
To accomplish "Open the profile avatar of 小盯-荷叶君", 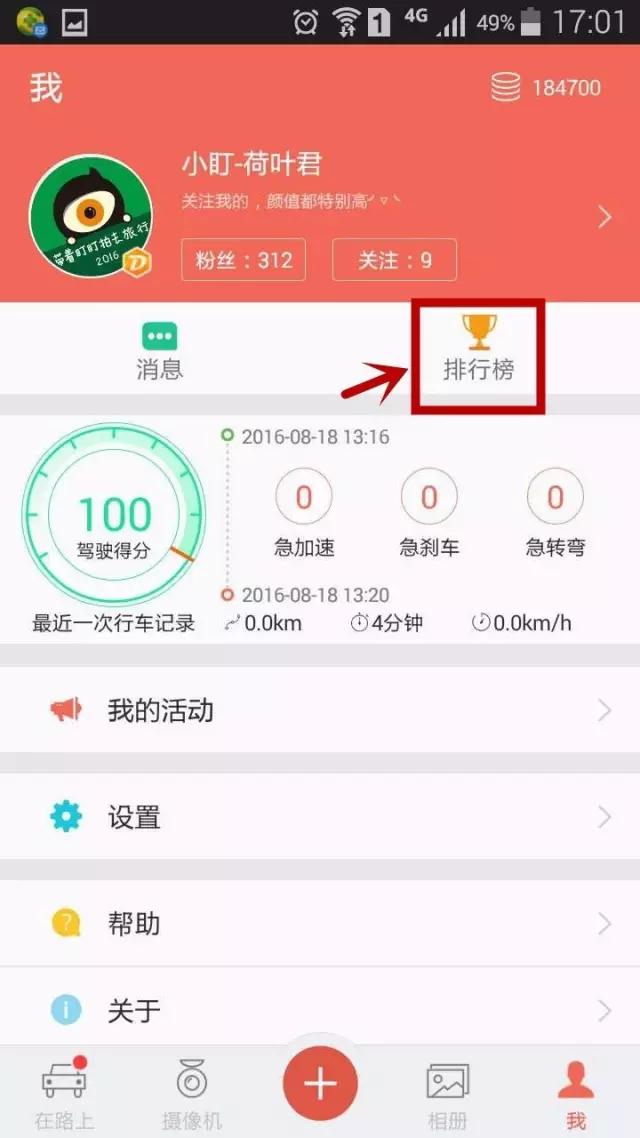I will tap(91, 217).
